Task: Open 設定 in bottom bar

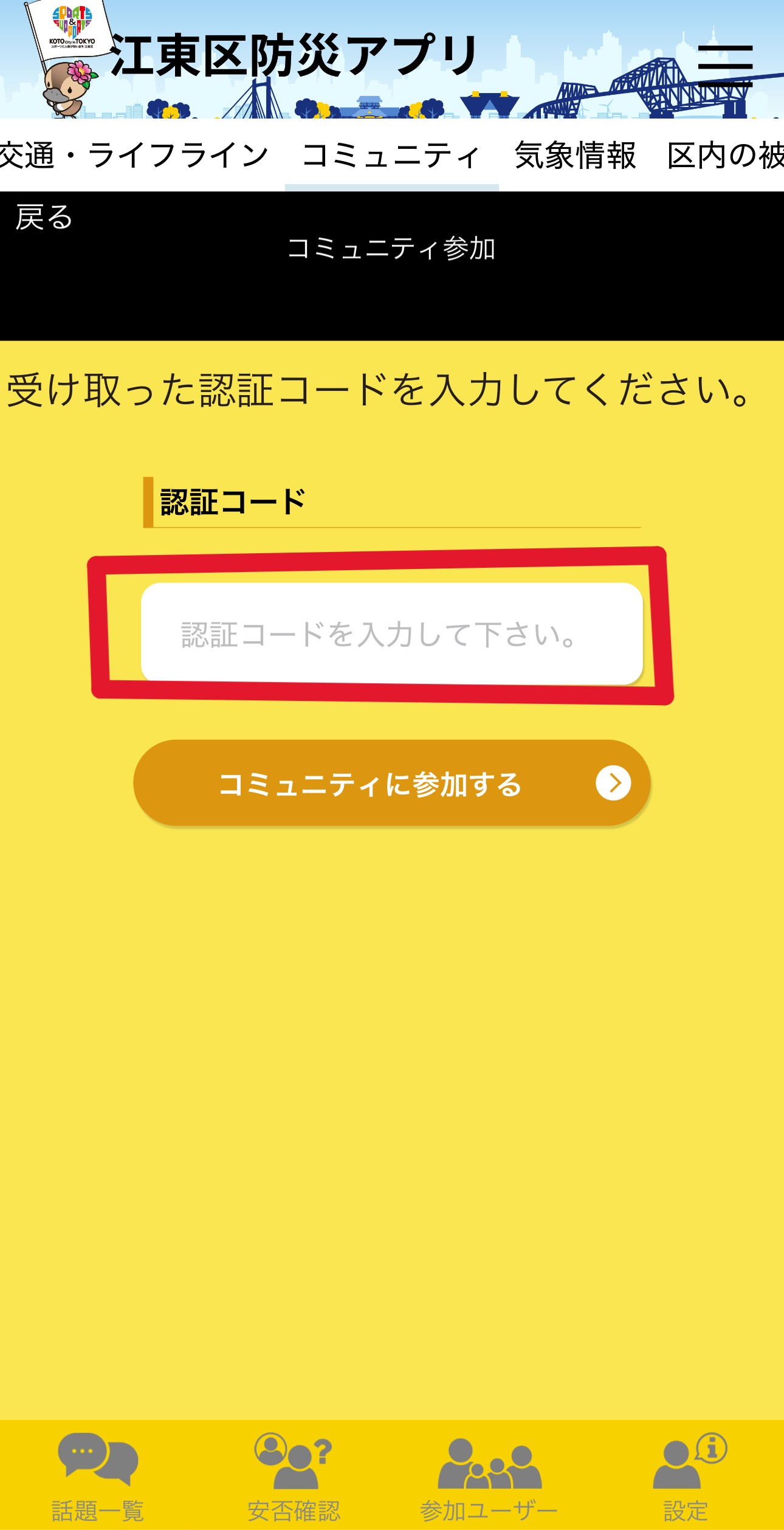Action: click(686, 1477)
